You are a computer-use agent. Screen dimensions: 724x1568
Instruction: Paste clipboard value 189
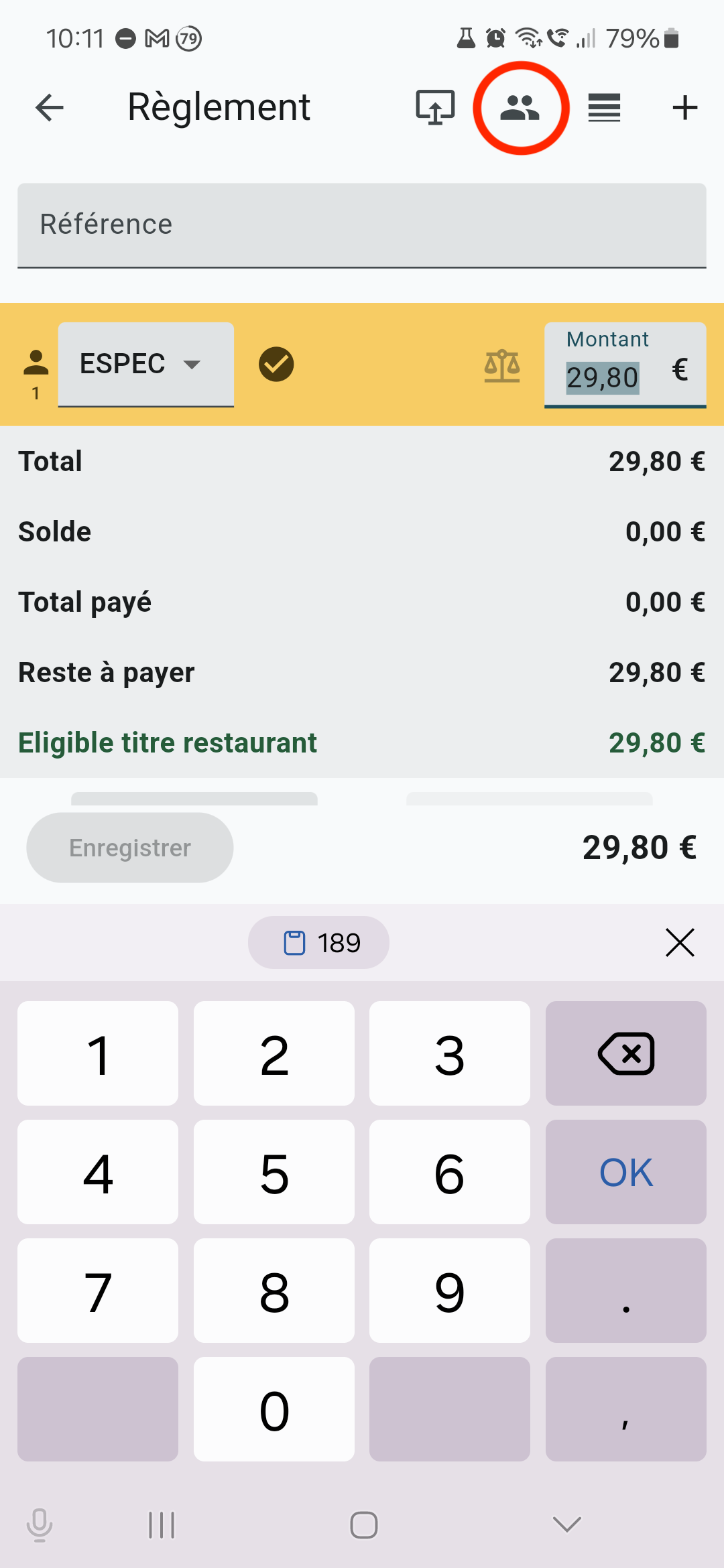point(319,943)
